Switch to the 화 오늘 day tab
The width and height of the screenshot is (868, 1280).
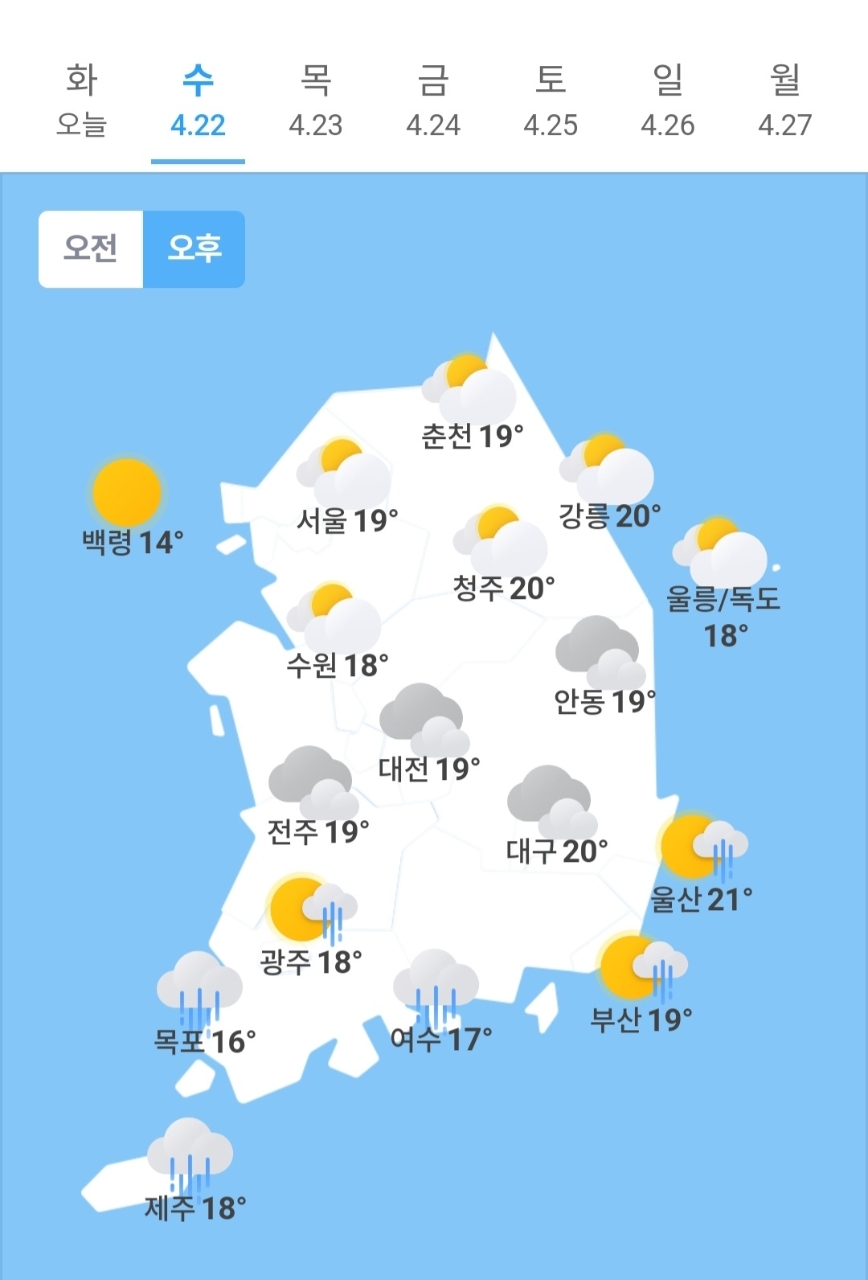pyautogui.click(x=81, y=102)
